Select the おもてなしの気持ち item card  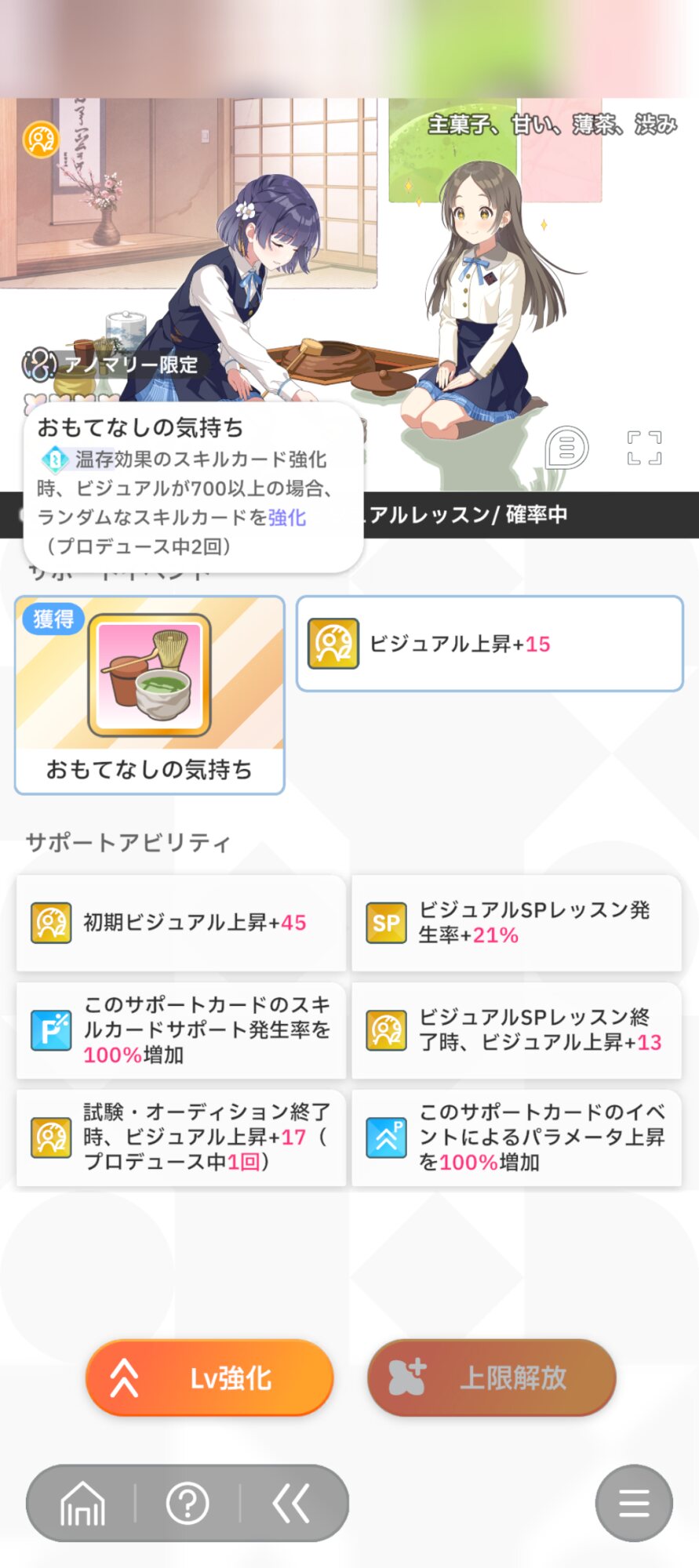pyautogui.click(x=149, y=695)
